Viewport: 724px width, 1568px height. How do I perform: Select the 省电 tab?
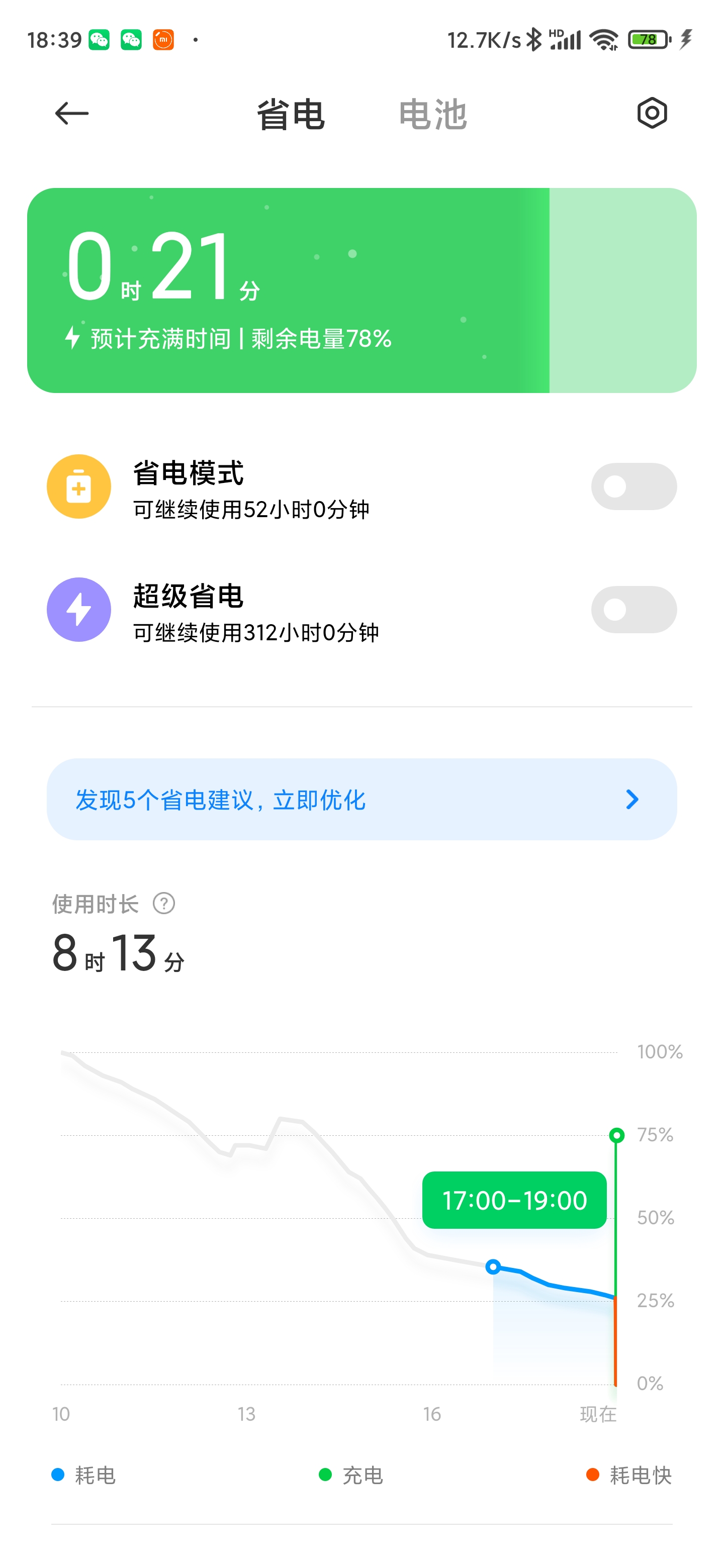tap(291, 115)
